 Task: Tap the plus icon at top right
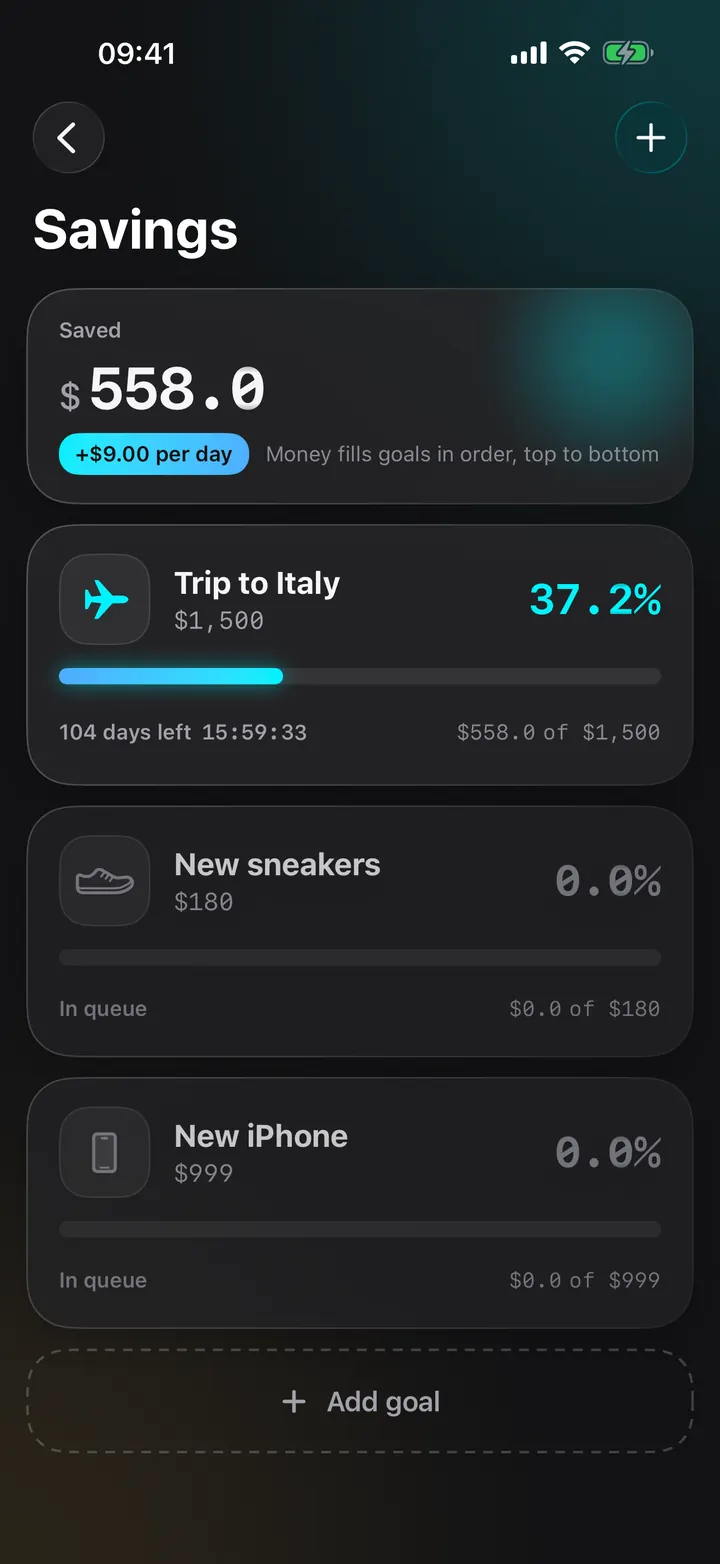coord(651,138)
